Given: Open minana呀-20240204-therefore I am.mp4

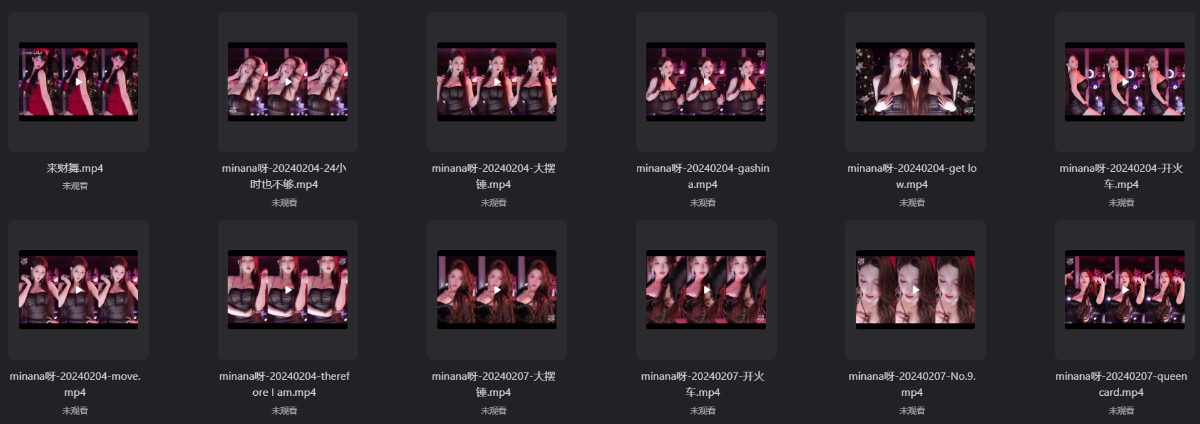Looking at the screenshot, I should pyautogui.click(x=287, y=290).
